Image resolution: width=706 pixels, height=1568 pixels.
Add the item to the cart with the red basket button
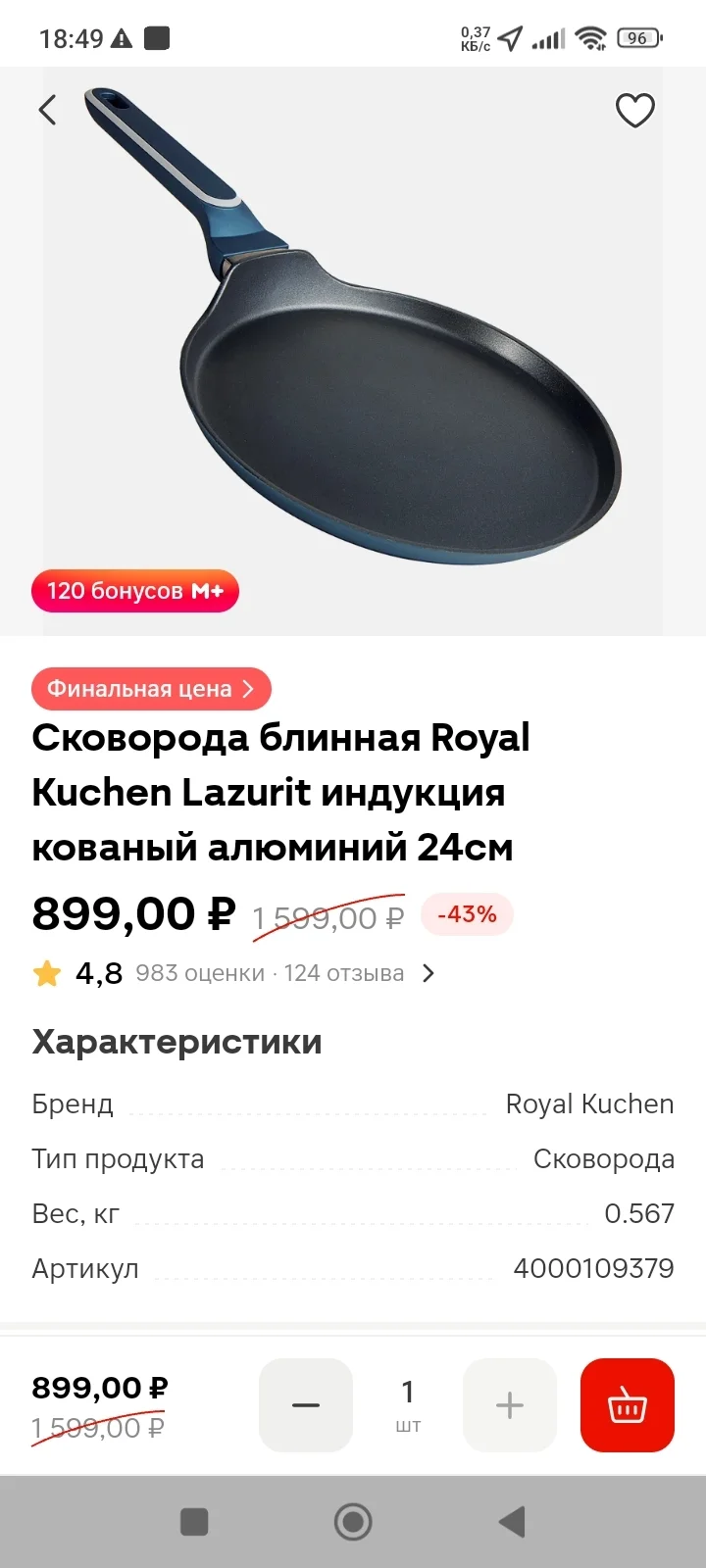pyautogui.click(x=628, y=1405)
